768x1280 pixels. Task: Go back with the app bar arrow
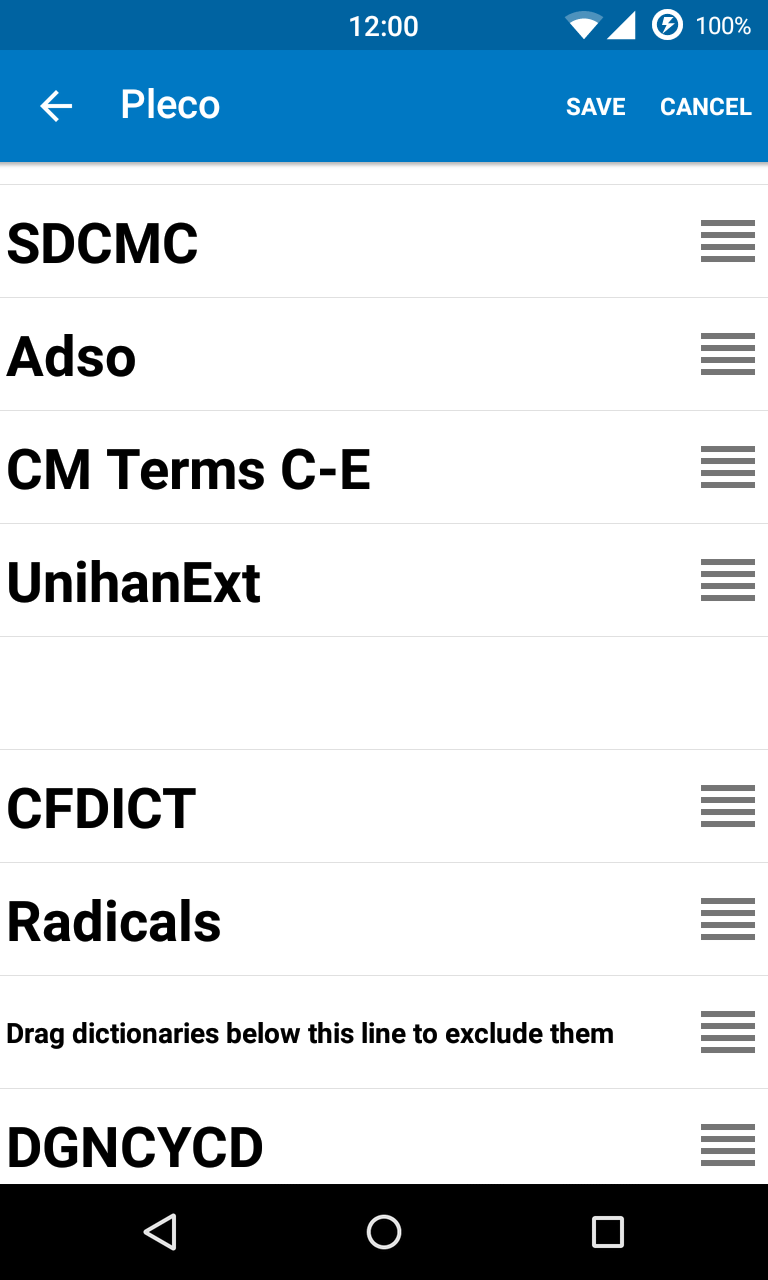56,106
